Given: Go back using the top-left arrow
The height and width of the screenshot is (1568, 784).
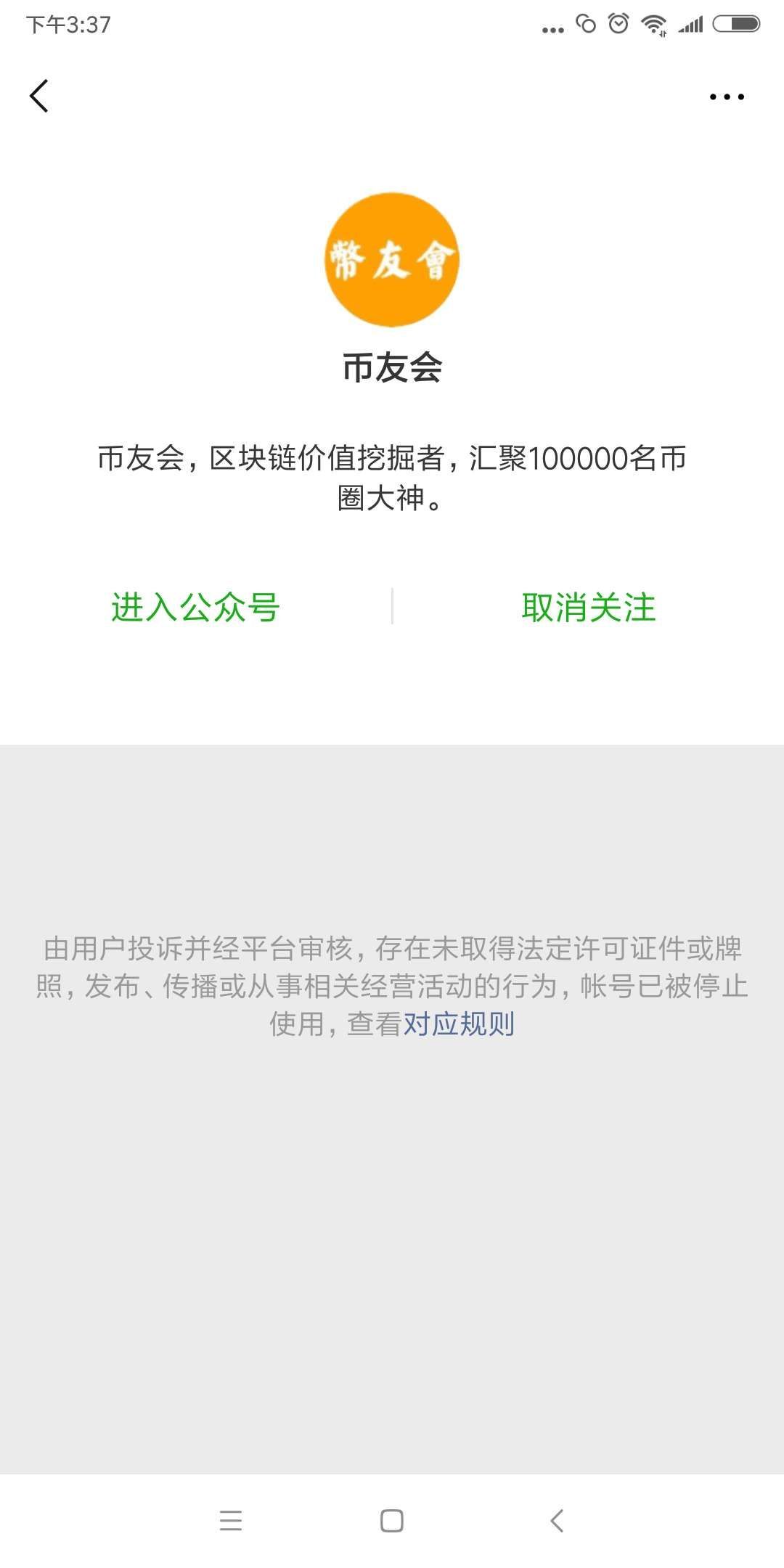Looking at the screenshot, I should (x=39, y=96).
